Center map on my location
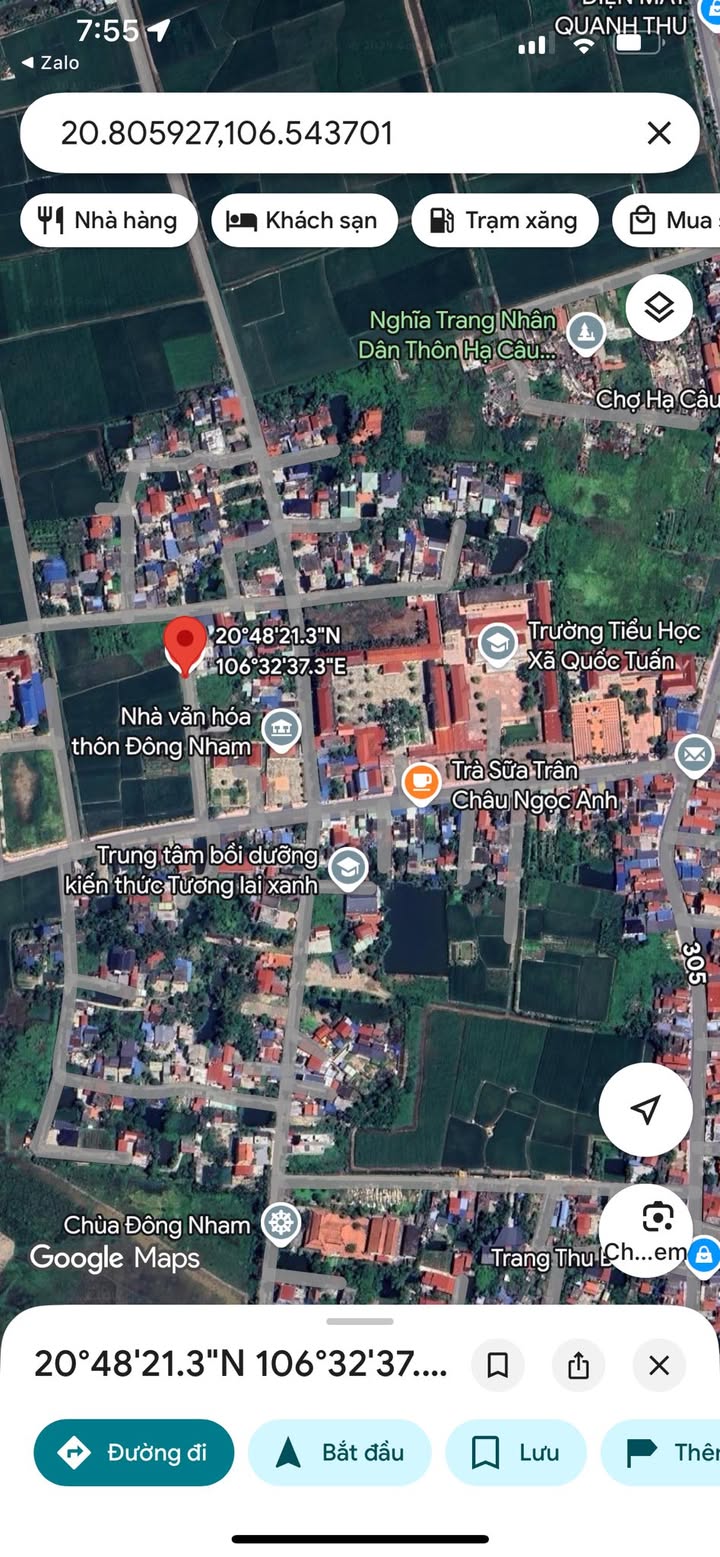 click(646, 1108)
